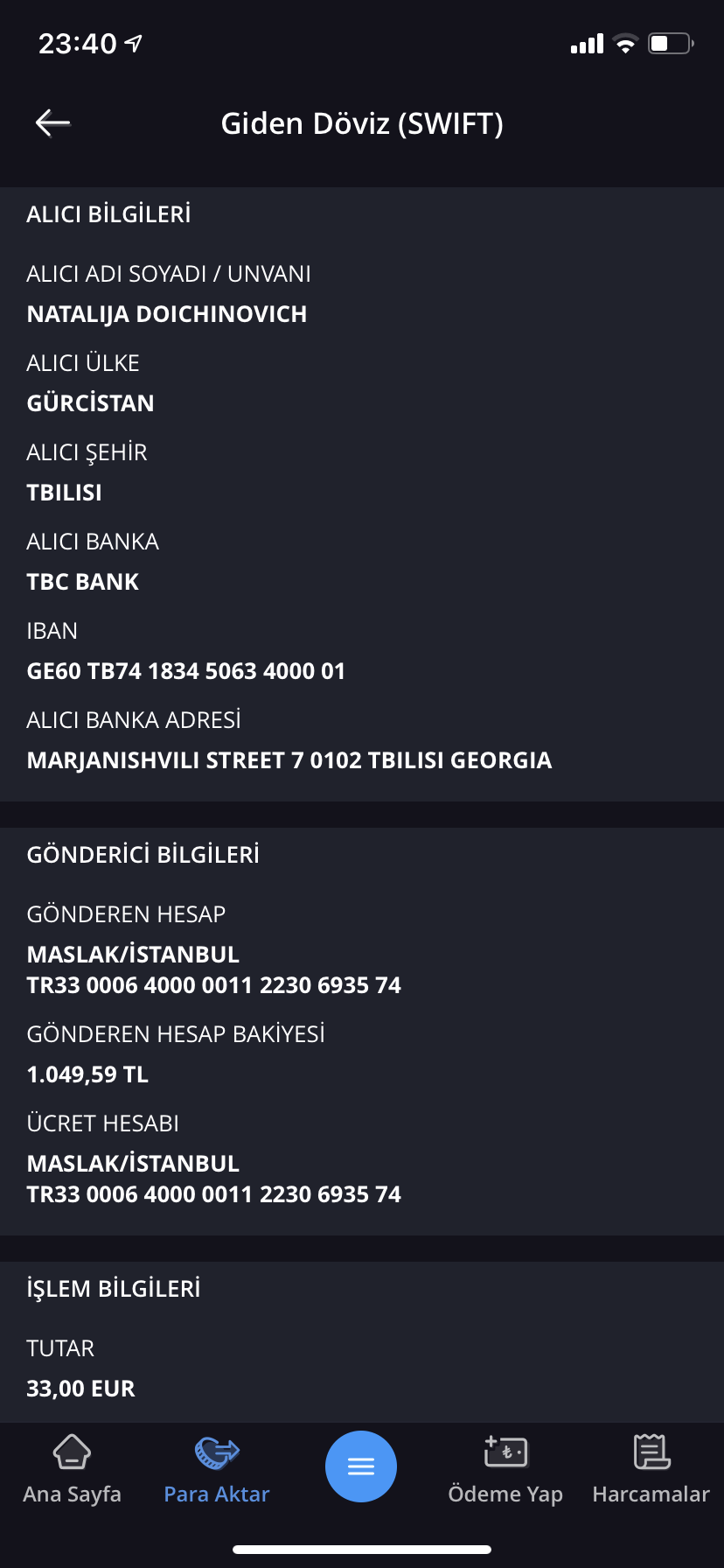Switch to the Para Aktar tab
The width and height of the screenshot is (724, 1568).
tap(216, 1469)
